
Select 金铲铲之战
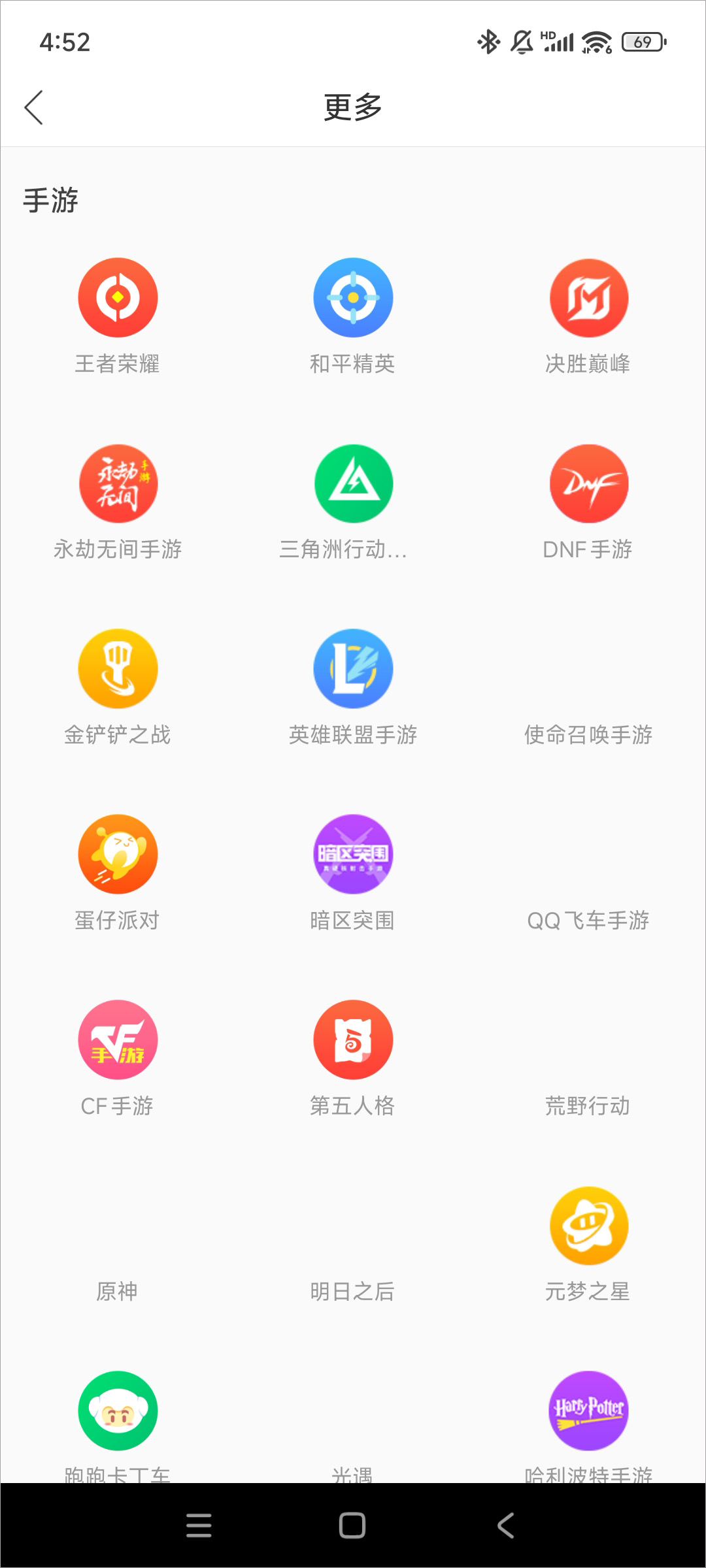pos(118,669)
